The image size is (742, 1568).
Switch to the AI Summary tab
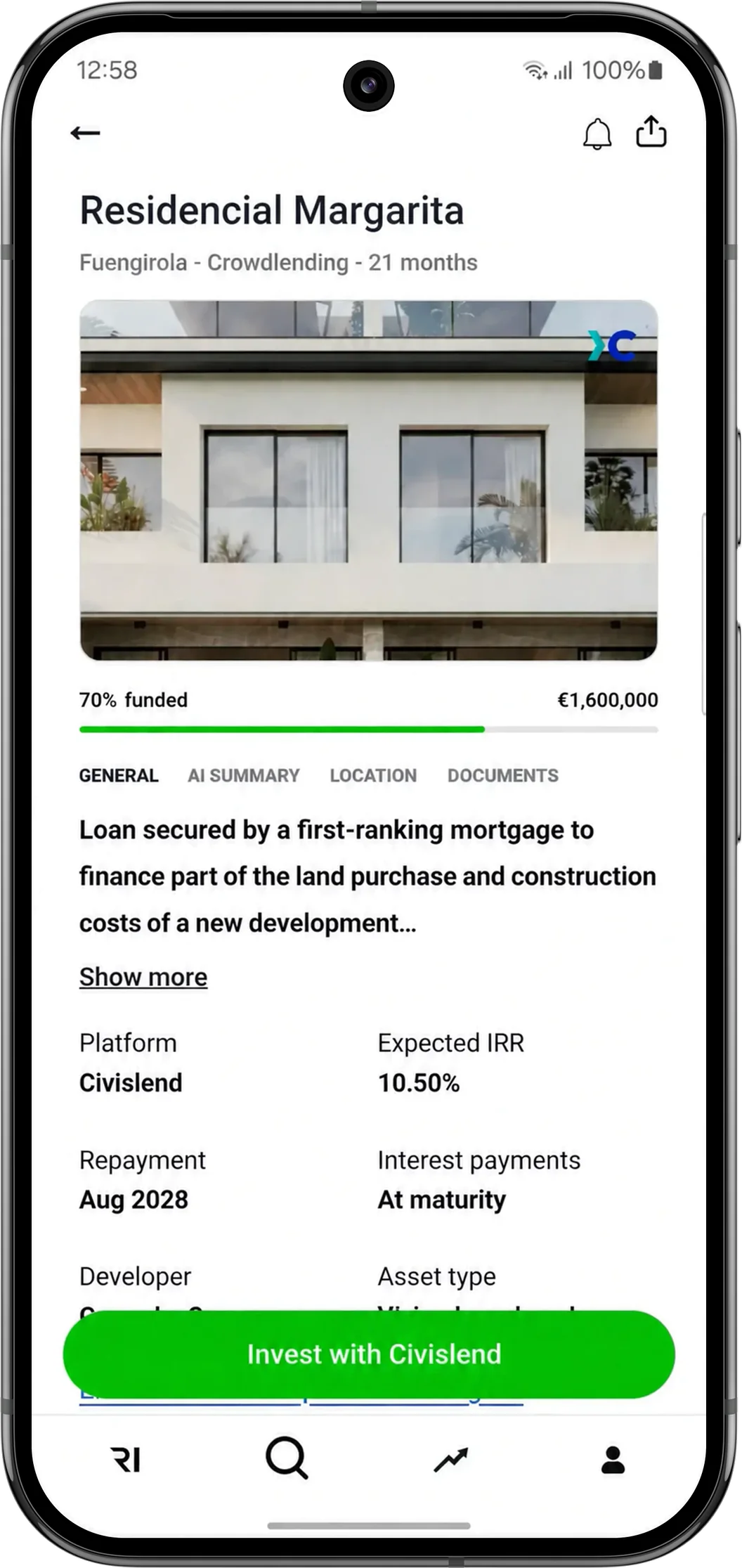(x=244, y=775)
